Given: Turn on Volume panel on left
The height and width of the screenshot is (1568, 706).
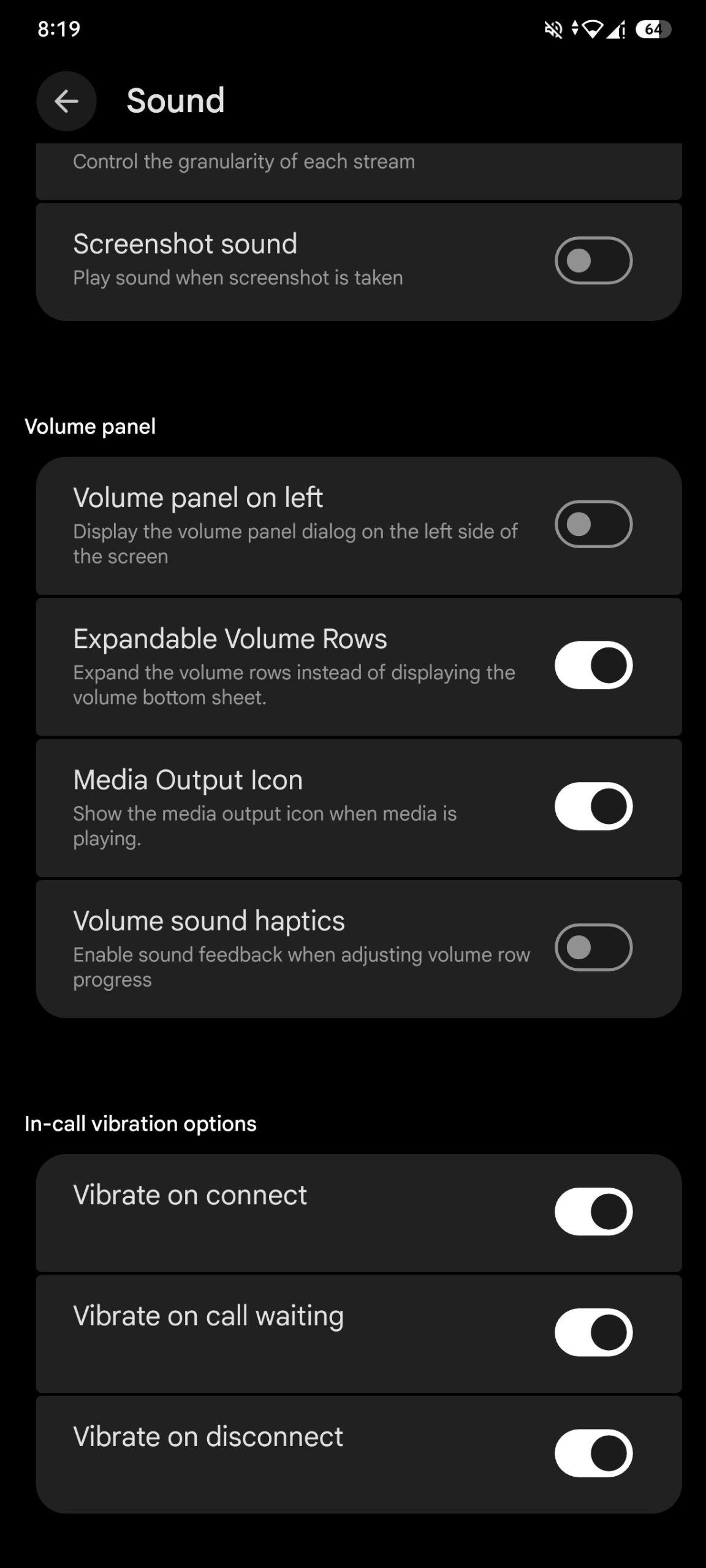Looking at the screenshot, I should click(593, 524).
